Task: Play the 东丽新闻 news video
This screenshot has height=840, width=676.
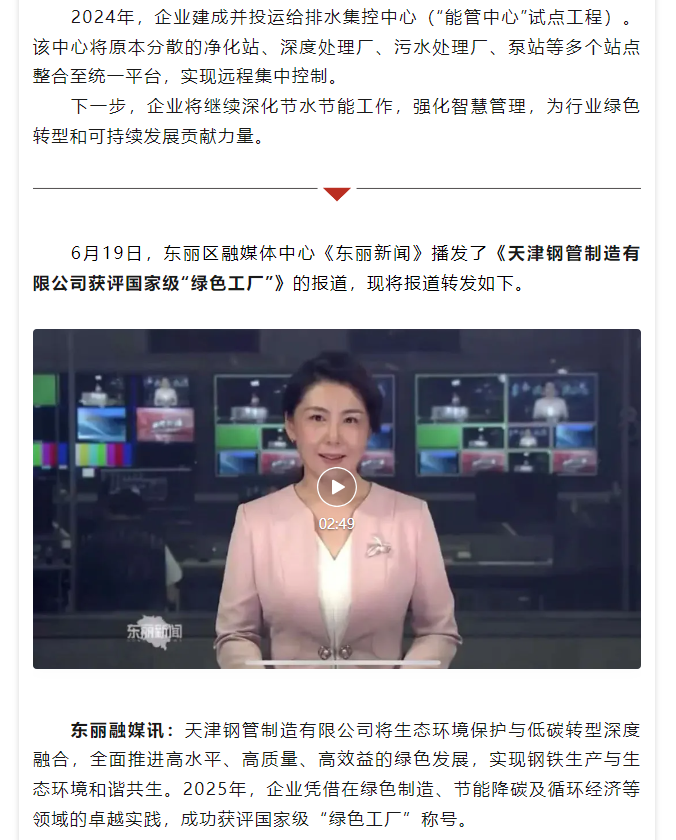Action: [x=337, y=487]
